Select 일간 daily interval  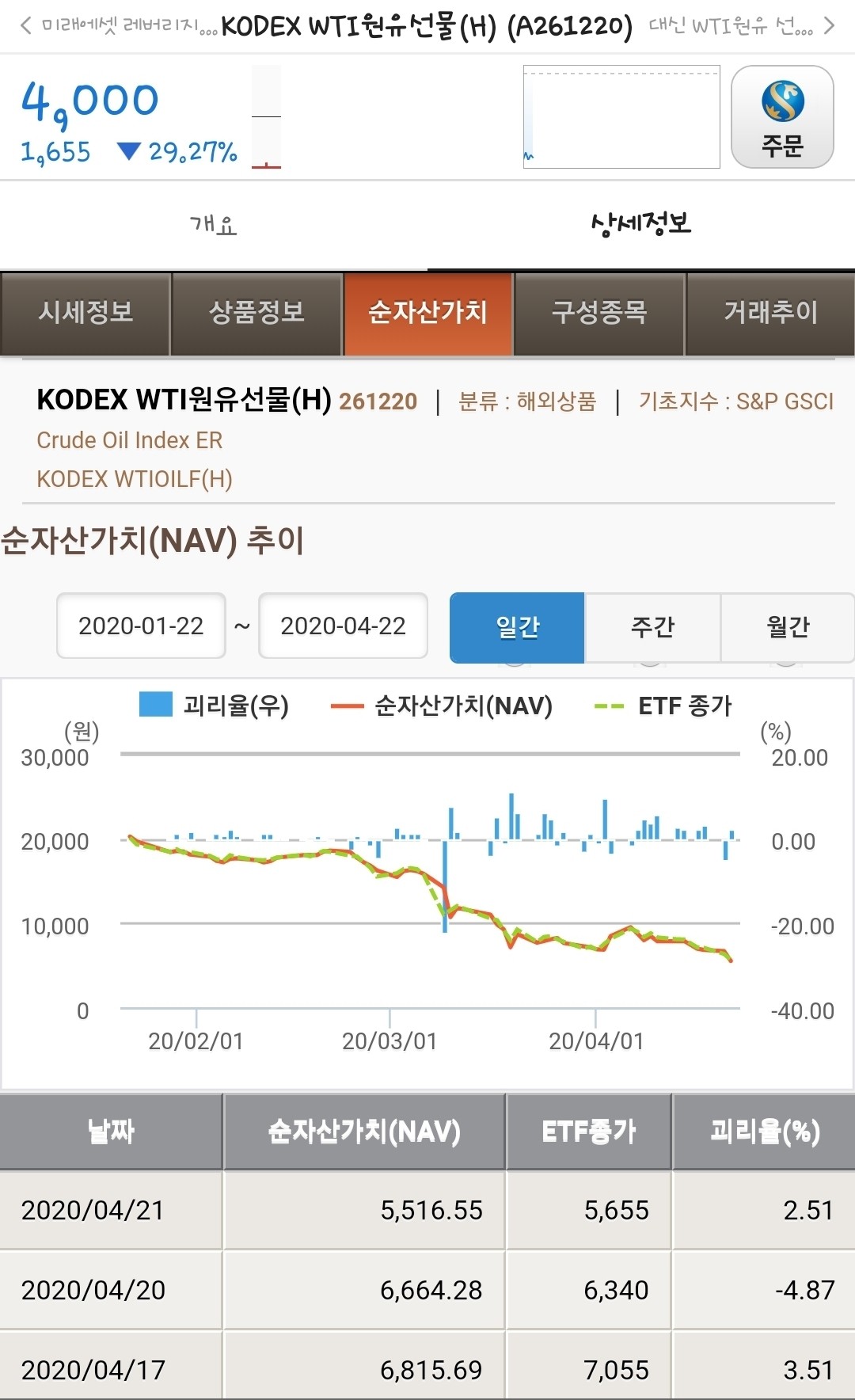pyautogui.click(x=516, y=627)
